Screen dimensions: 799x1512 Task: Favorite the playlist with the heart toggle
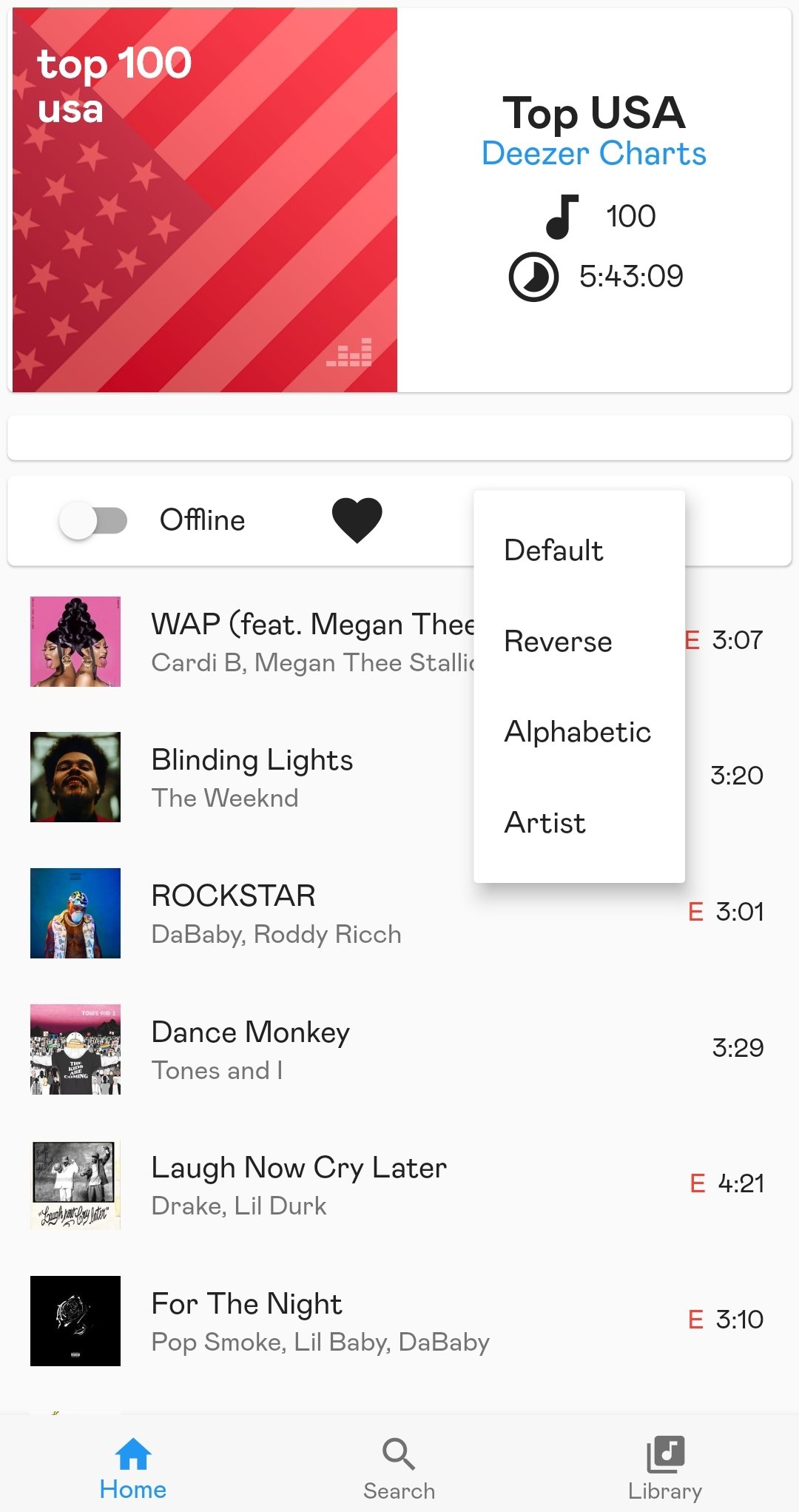(x=357, y=520)
